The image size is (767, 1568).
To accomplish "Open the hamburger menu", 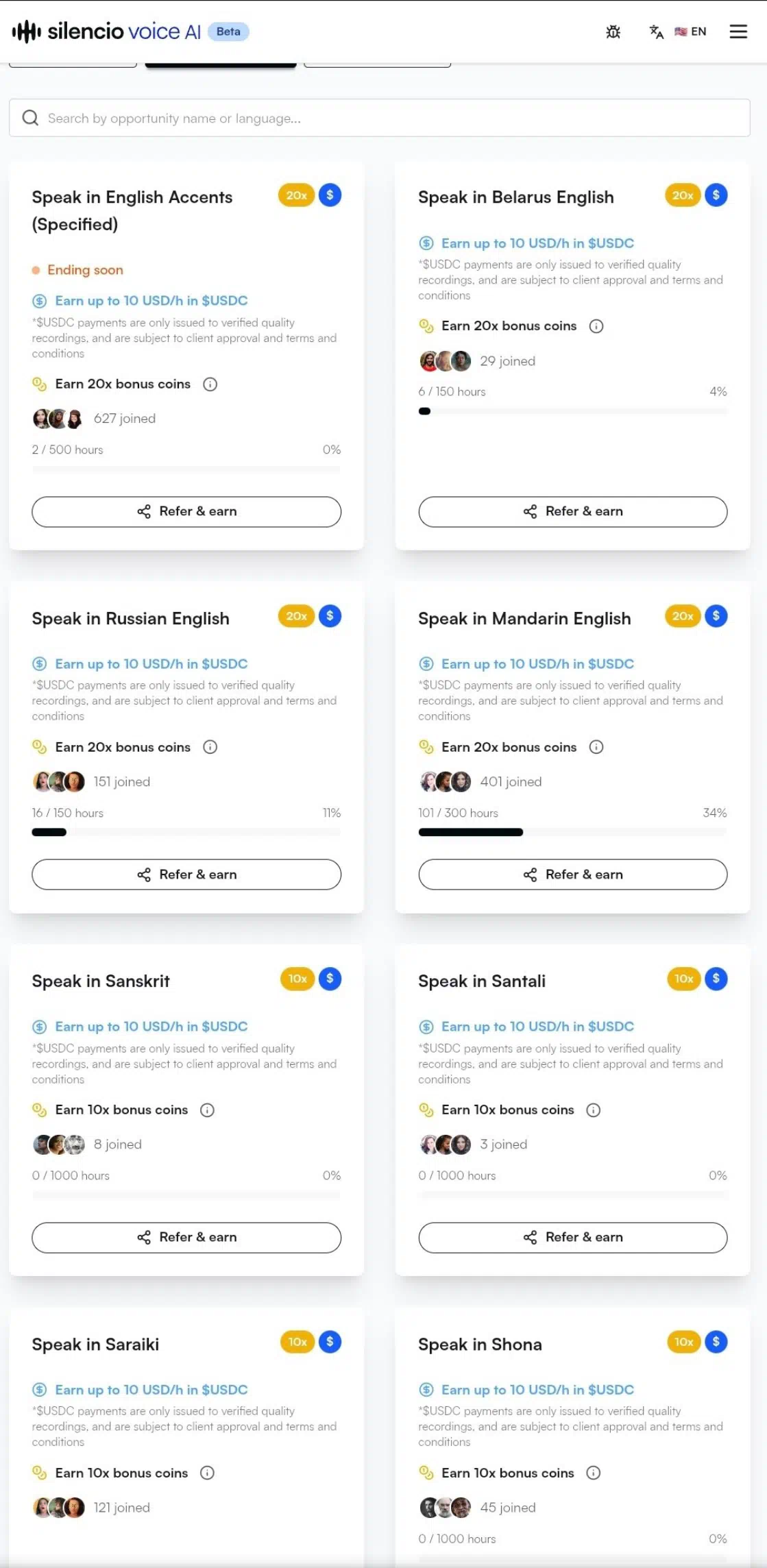I will click(x=738, y=32).
